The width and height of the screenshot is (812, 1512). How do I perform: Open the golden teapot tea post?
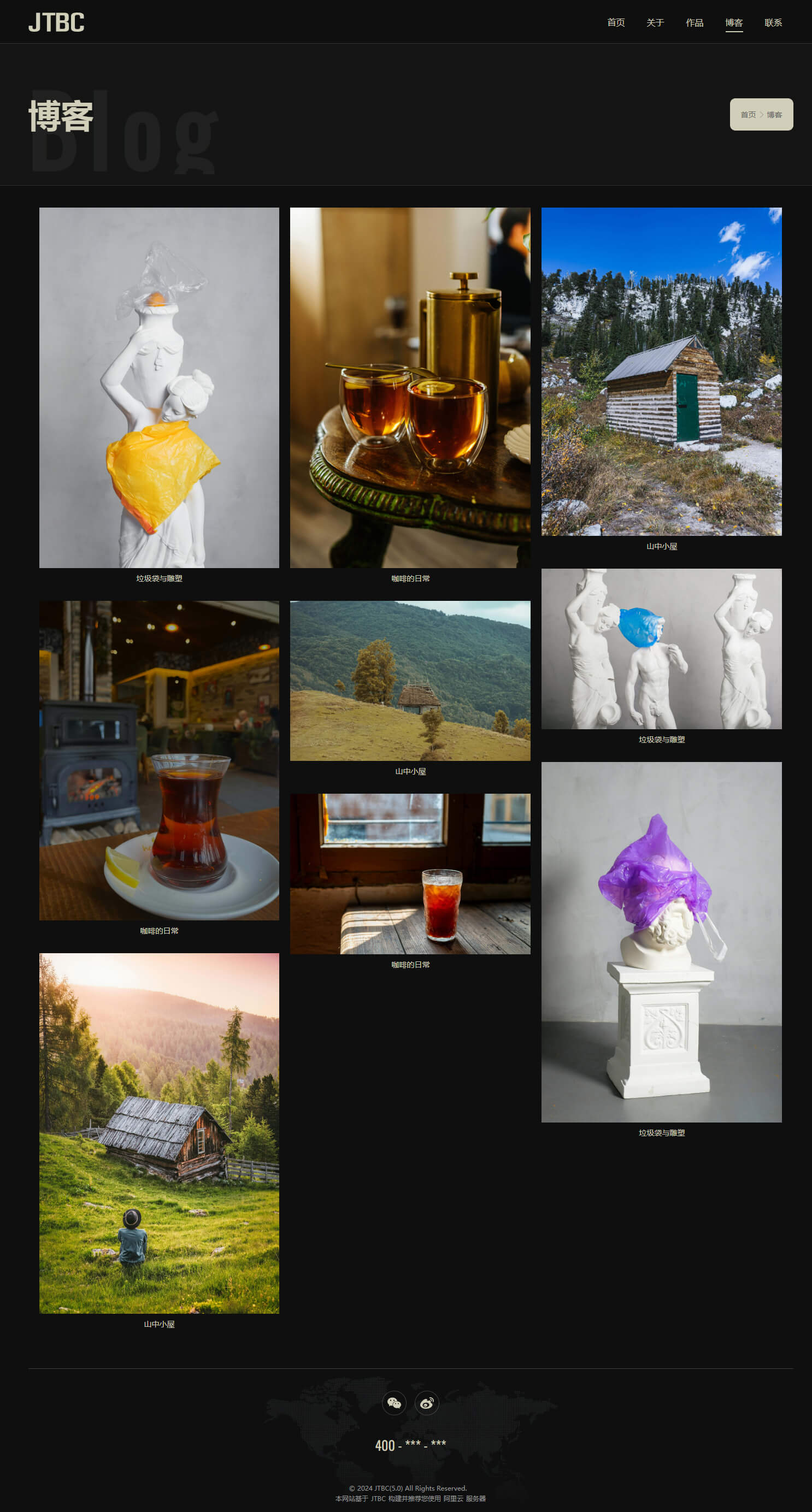(410, 387)
